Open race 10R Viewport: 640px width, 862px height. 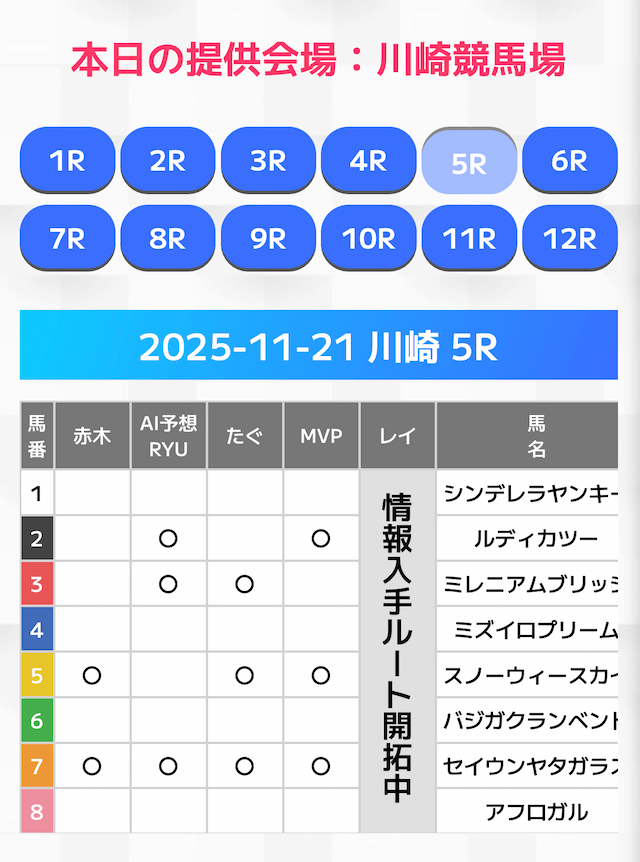click(369, 239)
